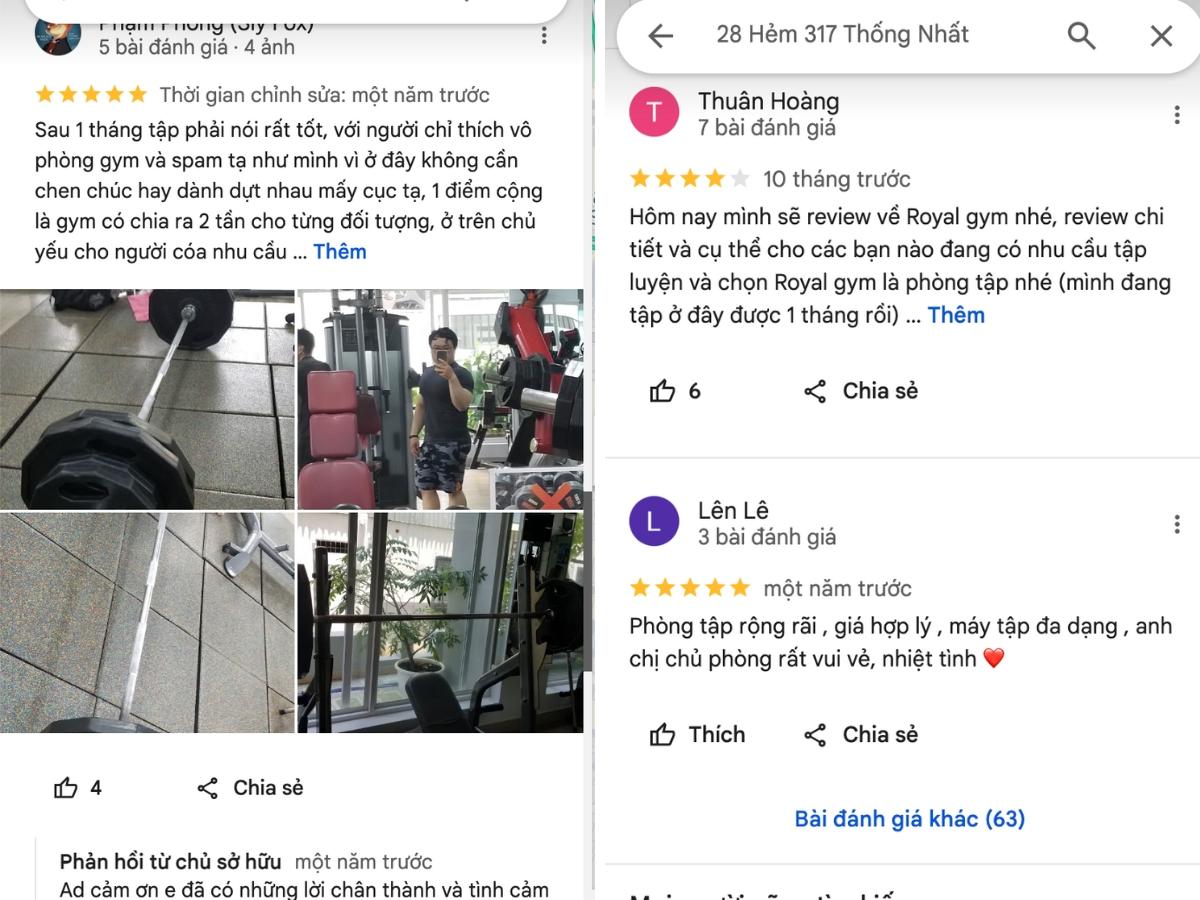Clear the search query text
Image resolution: width=1200 pixels, height=900 pixels.
click(1161, 36)
